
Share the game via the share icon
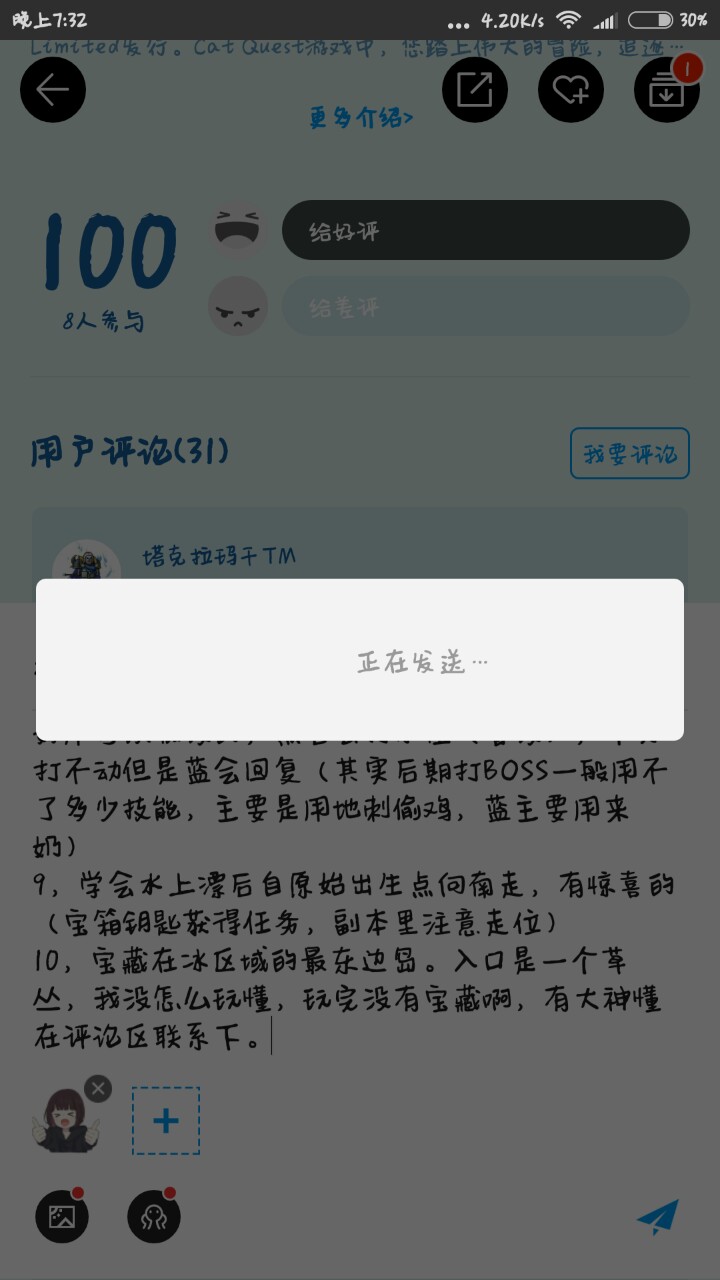coord(475,90)
